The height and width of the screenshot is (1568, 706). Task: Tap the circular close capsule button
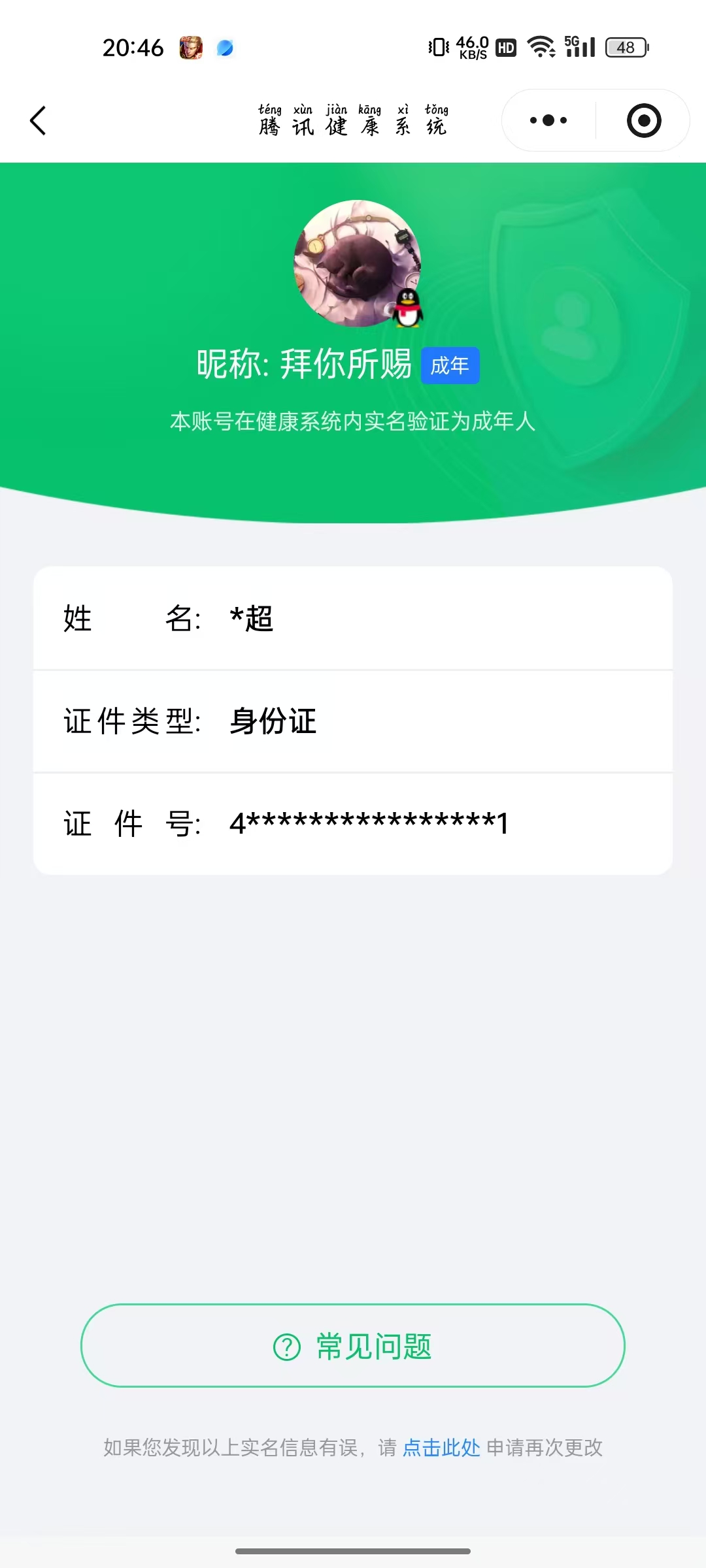tap(643, 120)
